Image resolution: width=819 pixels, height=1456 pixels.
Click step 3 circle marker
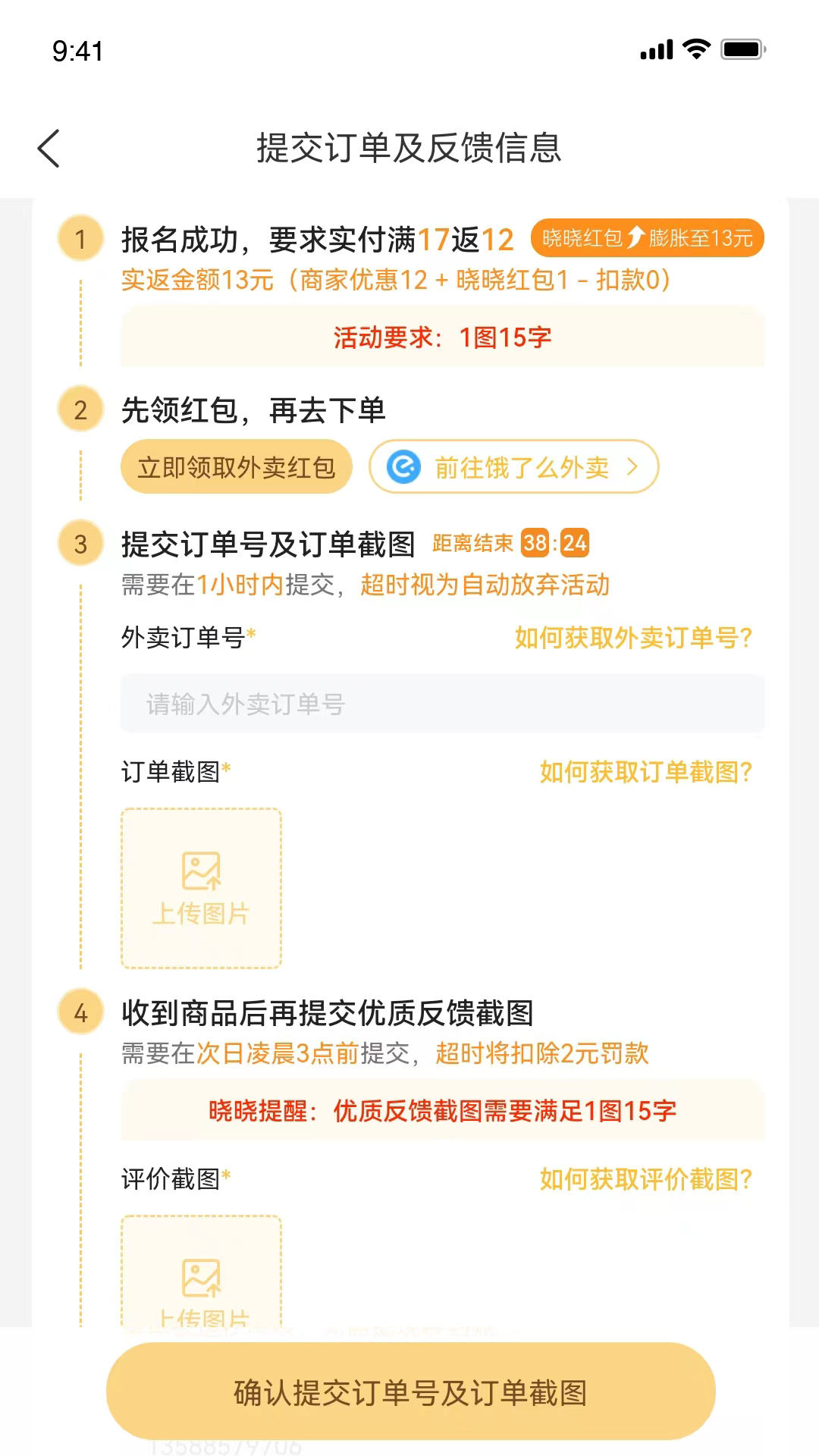tap(80, 543)
